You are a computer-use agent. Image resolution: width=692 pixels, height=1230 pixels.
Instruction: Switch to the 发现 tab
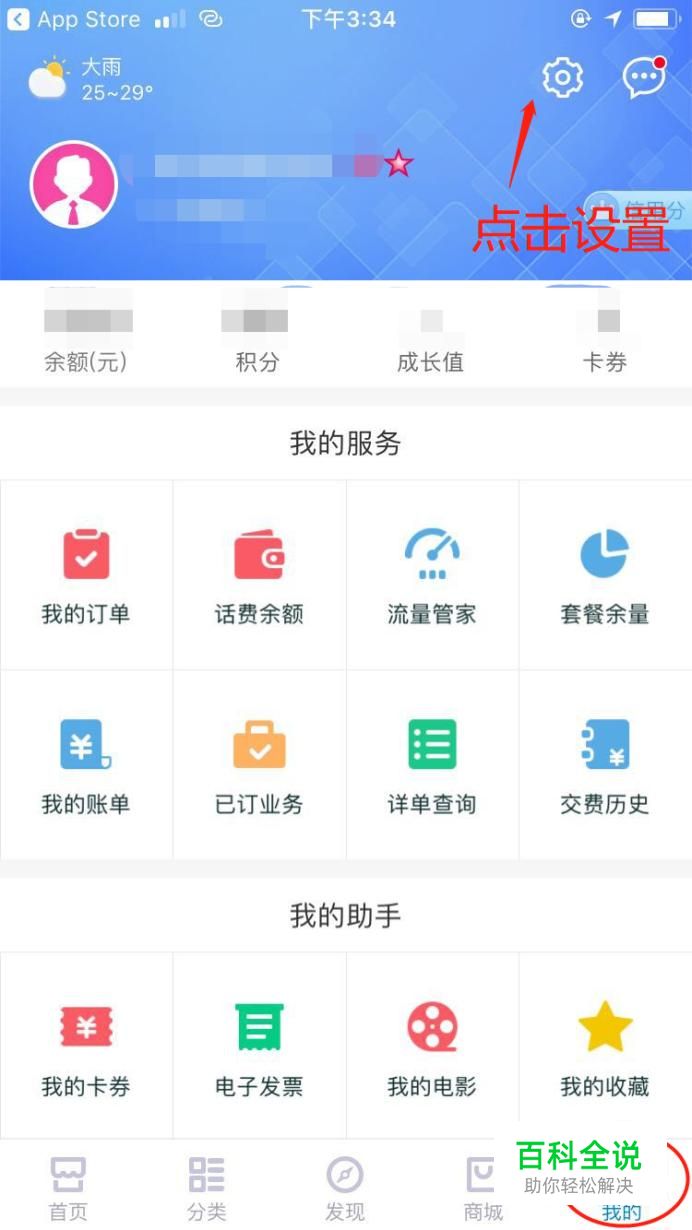(345, 1188)
